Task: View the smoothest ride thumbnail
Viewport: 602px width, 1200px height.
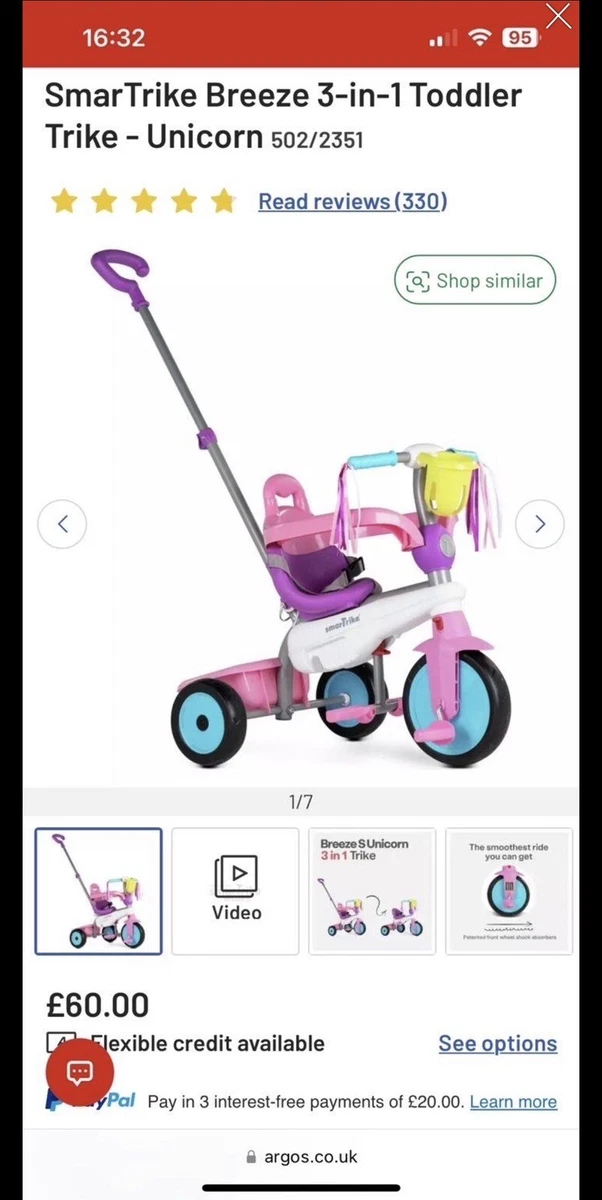Action: click(x=509, y=891)
